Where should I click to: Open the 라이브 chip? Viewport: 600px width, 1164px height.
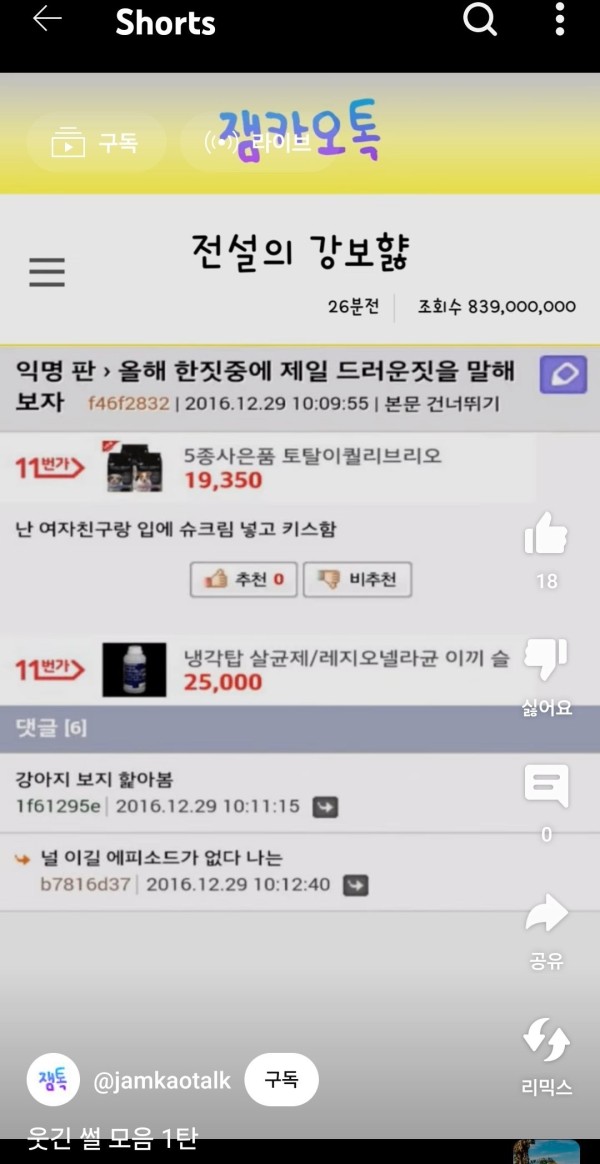pyautogui.click(x=260, y=143)
